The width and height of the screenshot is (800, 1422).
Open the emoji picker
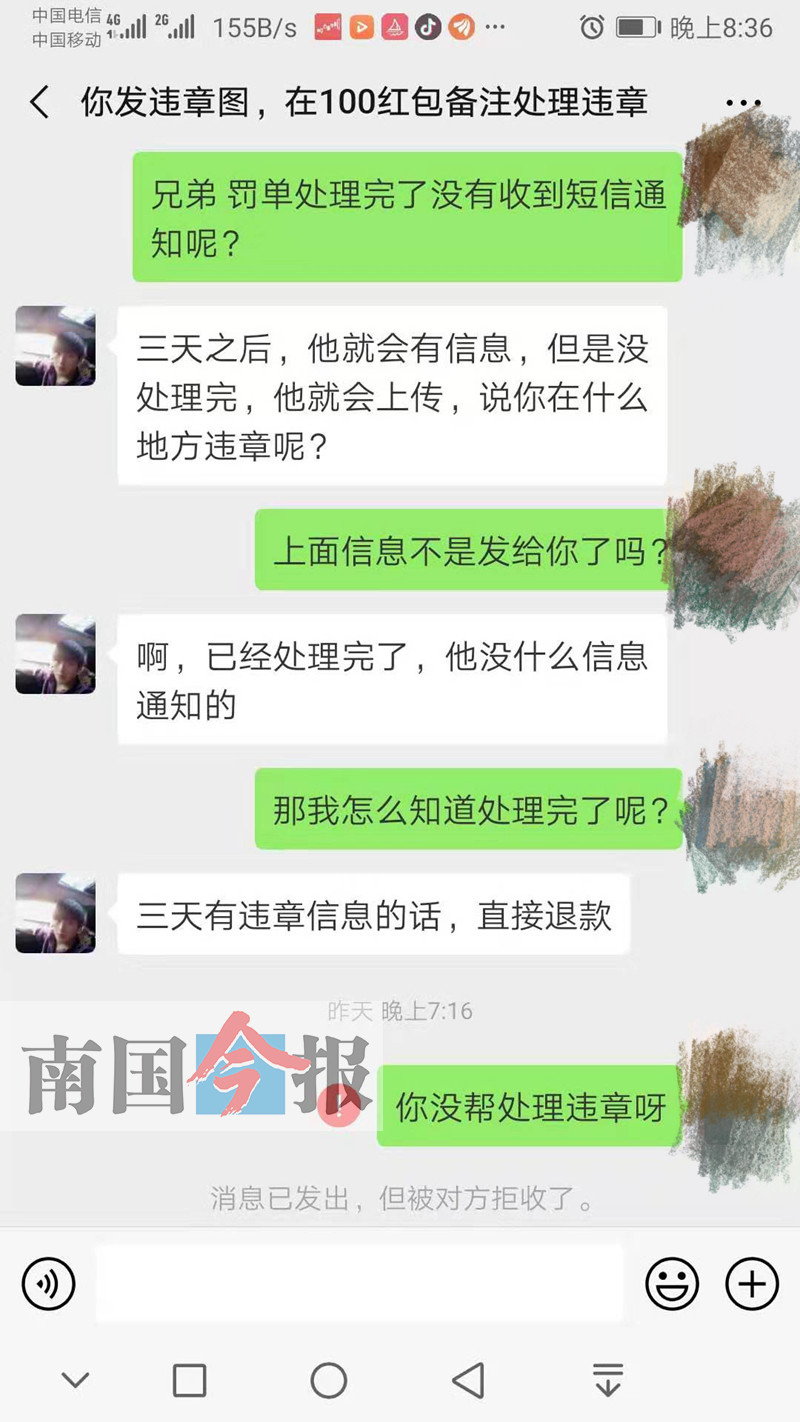click(672, 1283)
